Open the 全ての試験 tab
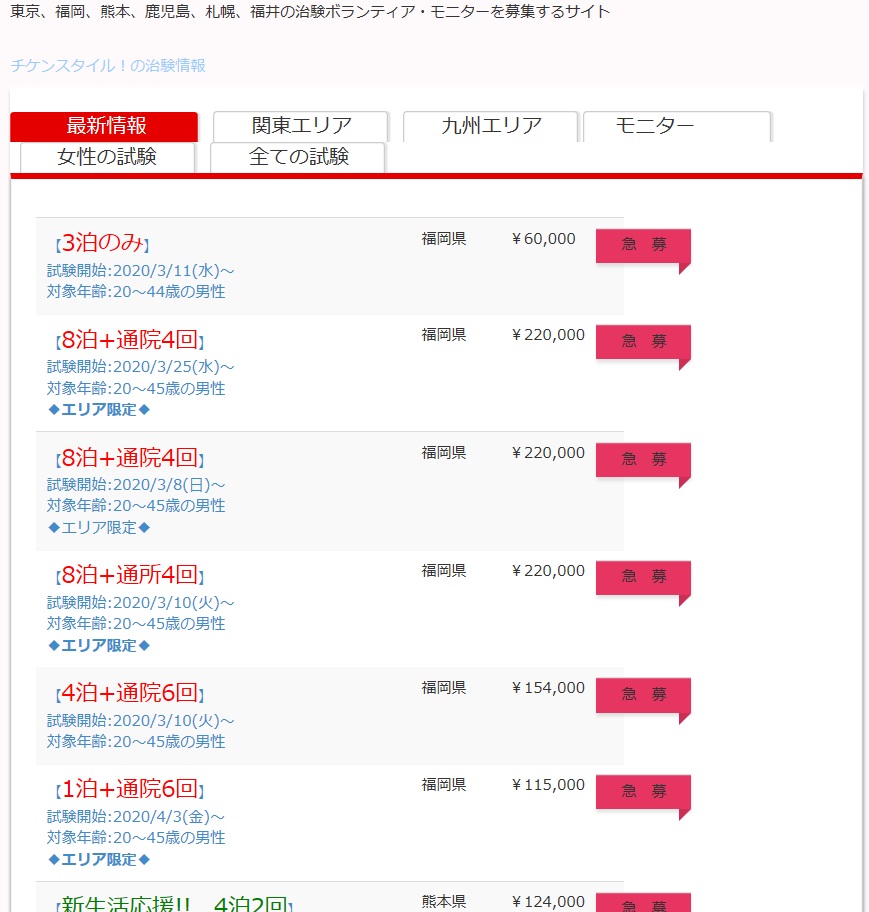Image resolution: width=869 pixels, height=912 pixels. click(296, 157)
